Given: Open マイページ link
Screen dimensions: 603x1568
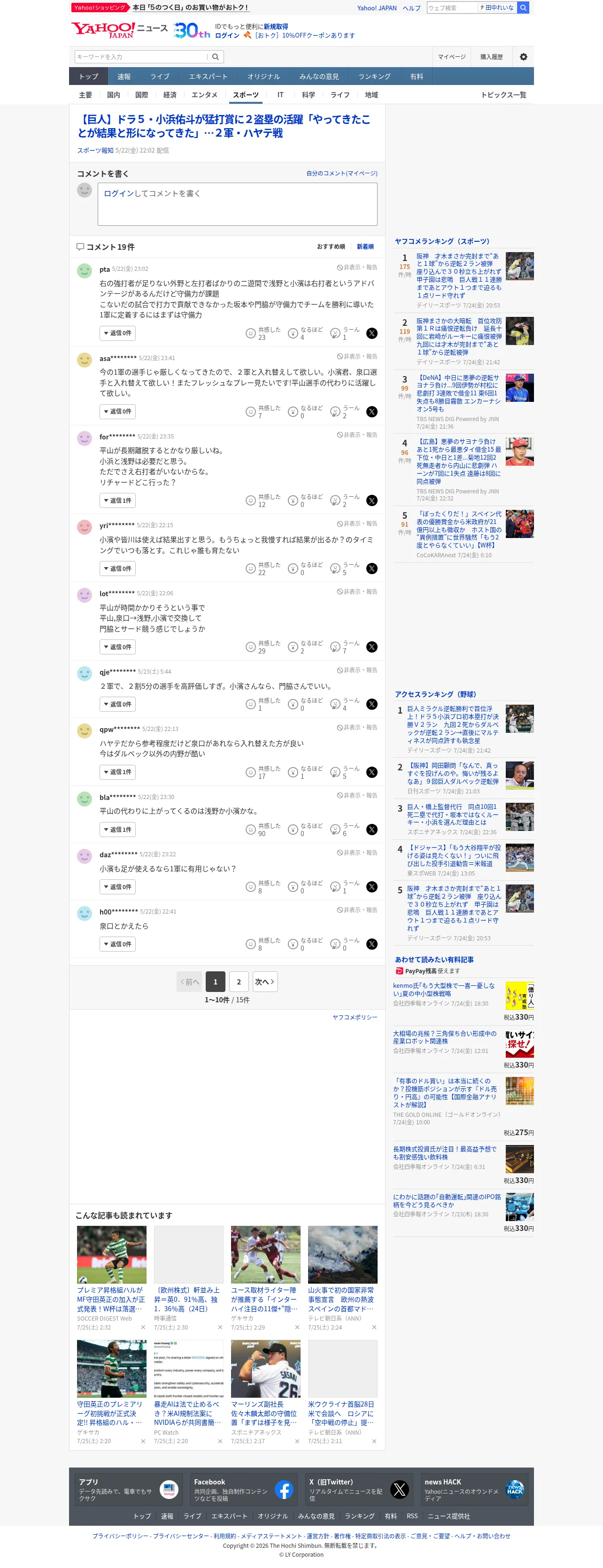Looking at the screenshot, I should tap(451, 57).
